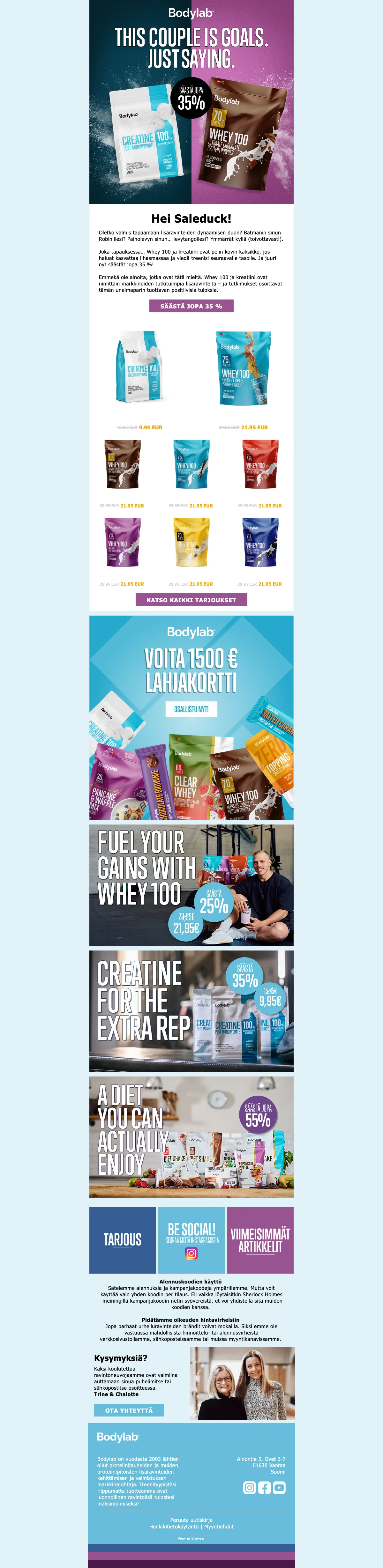Open the Be Social Instagram tile

[x=191, y=1240]
